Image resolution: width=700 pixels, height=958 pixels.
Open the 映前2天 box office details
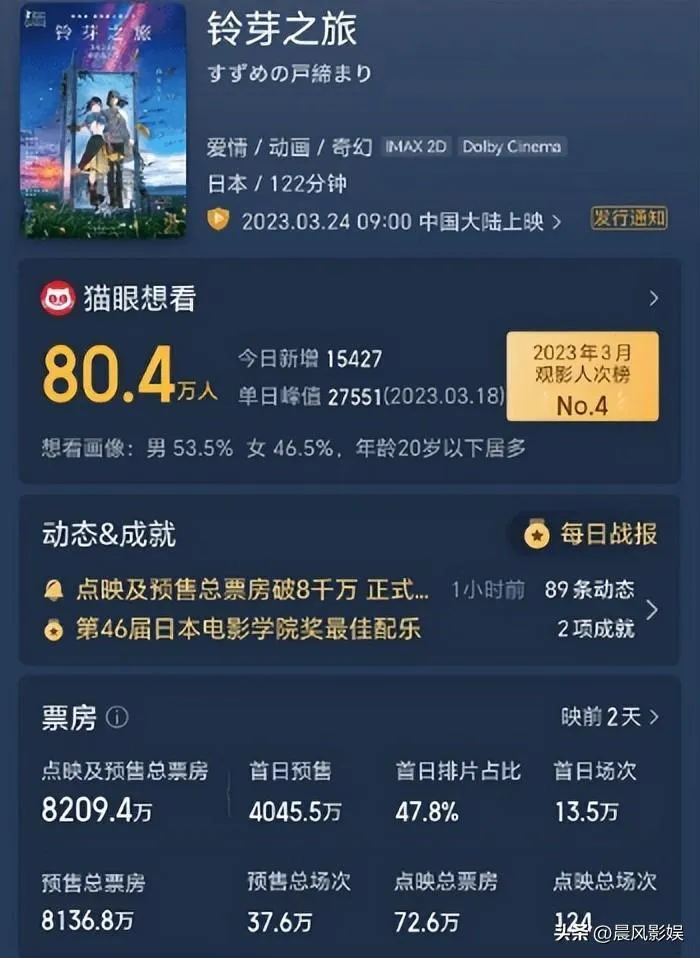point(610,717)
